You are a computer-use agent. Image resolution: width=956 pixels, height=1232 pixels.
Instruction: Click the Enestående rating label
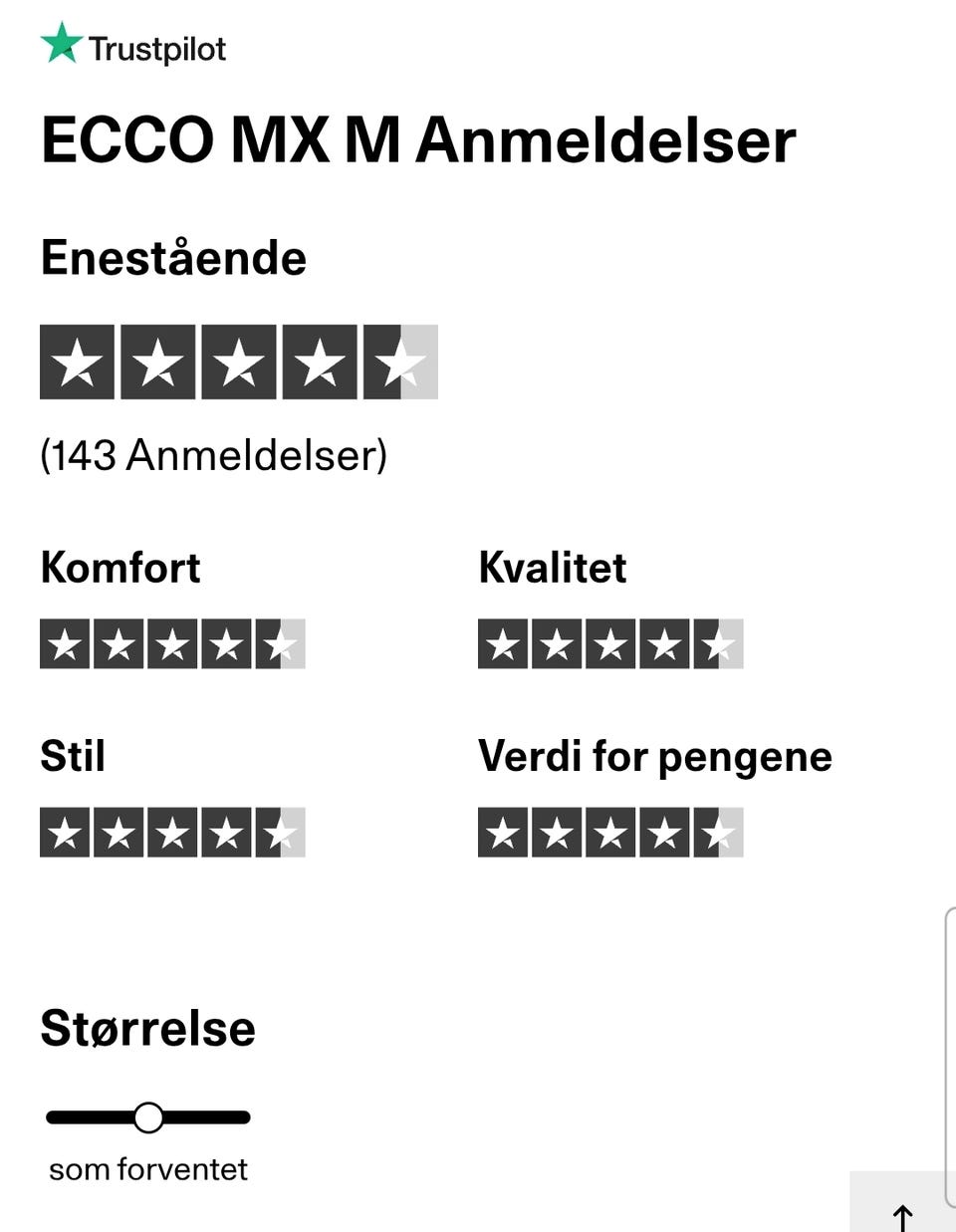[172, 256]
